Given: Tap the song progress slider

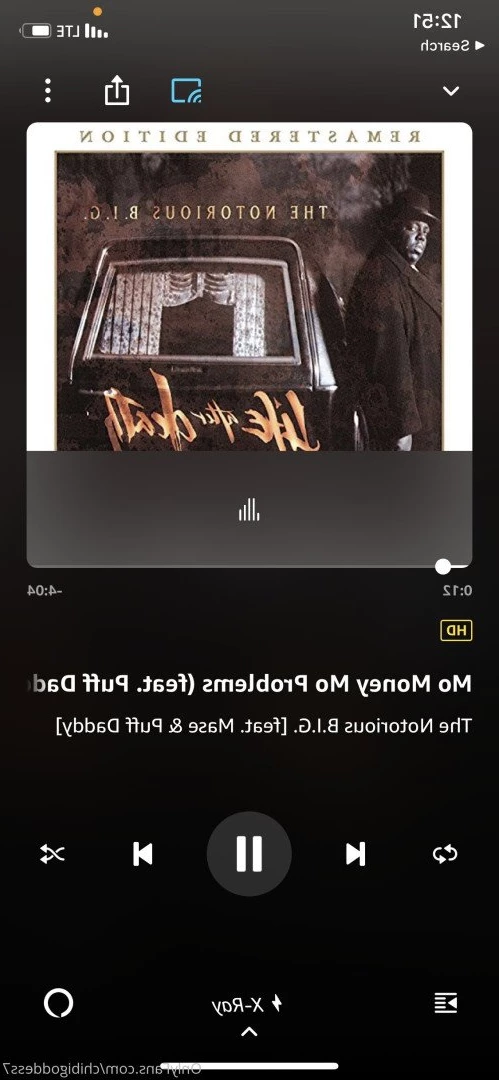Looking at the screenshot, I should [x=250, y=566].
